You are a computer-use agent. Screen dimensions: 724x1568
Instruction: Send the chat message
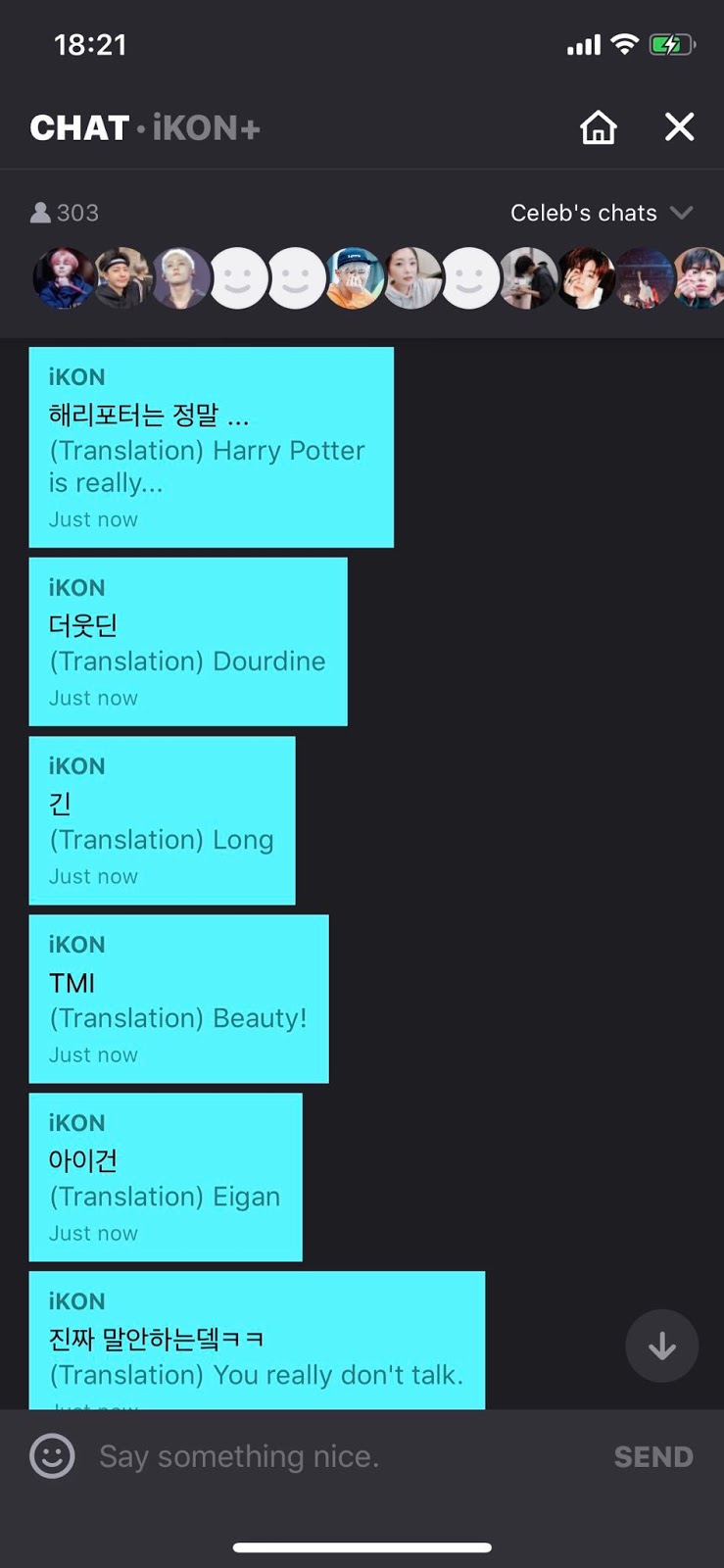point(652,1457)
